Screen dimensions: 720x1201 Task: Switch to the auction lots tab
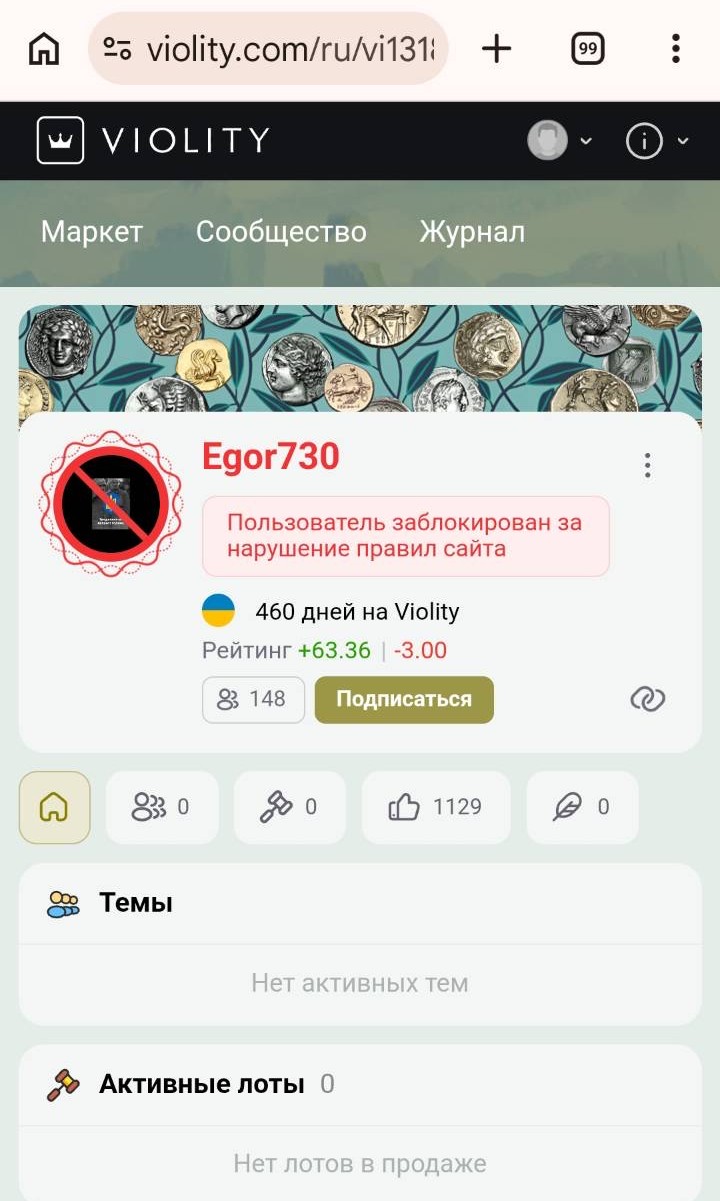point(289,807)
